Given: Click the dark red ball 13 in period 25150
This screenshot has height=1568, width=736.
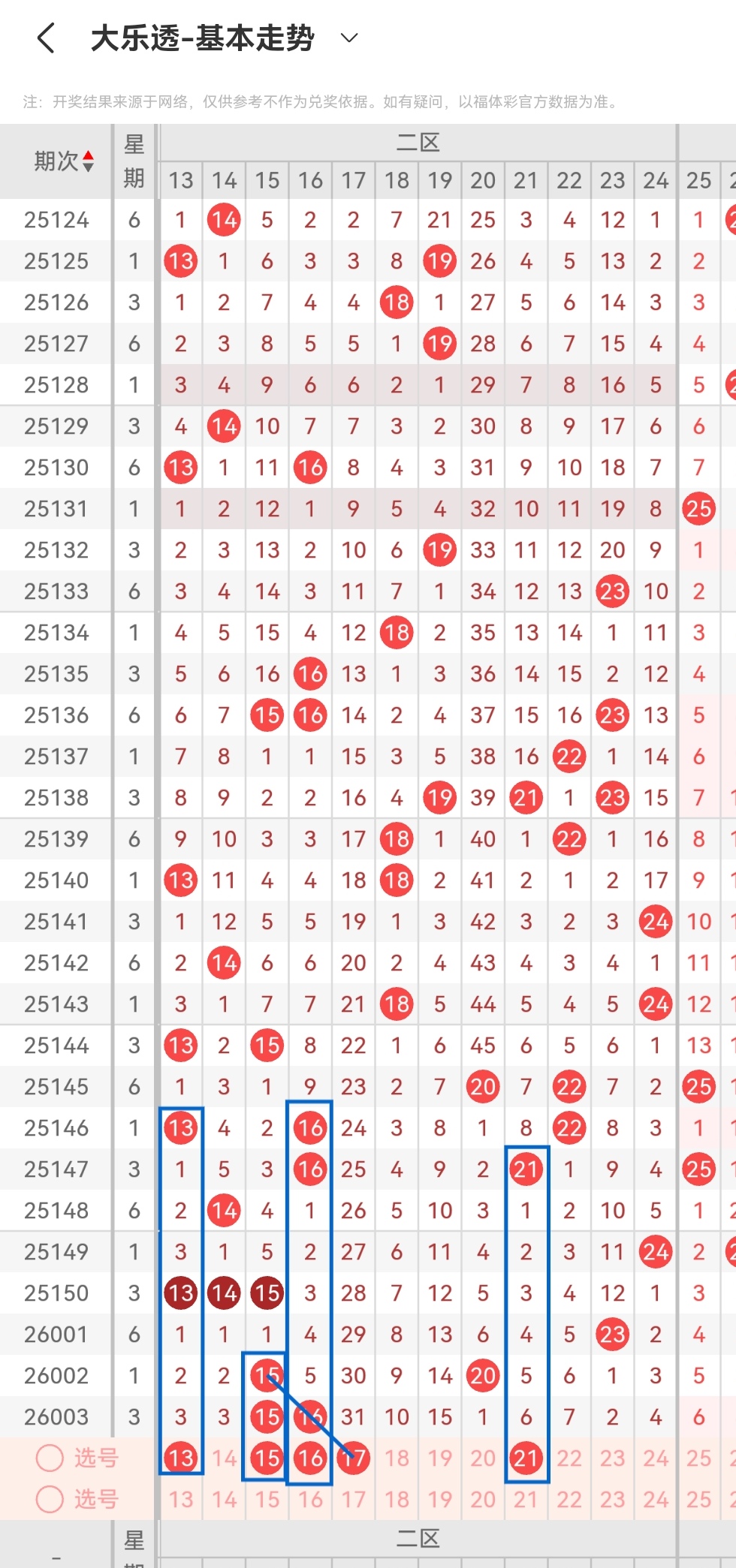Looking at the screenshot, I should tap(179, 1293).
